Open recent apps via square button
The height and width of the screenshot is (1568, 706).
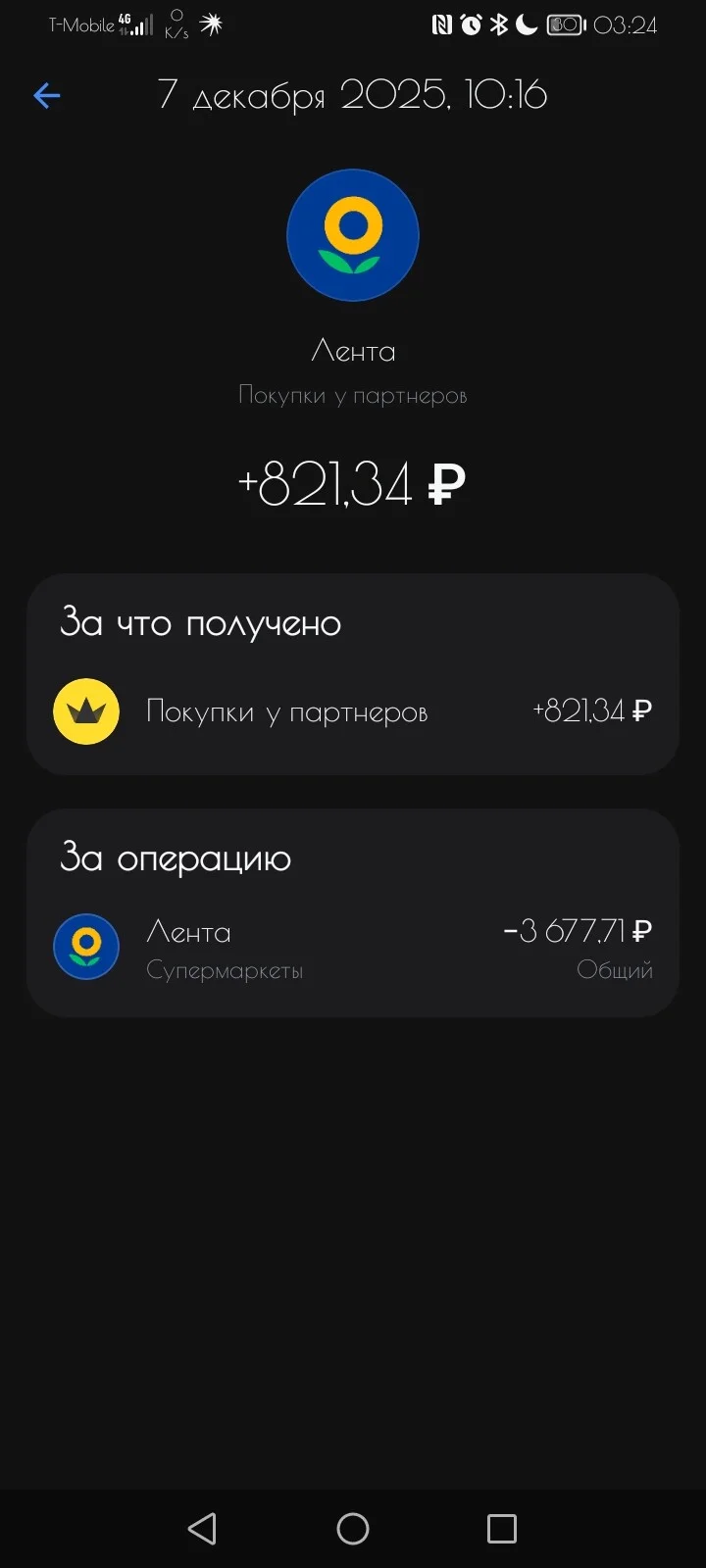[x=502, y=1528]
